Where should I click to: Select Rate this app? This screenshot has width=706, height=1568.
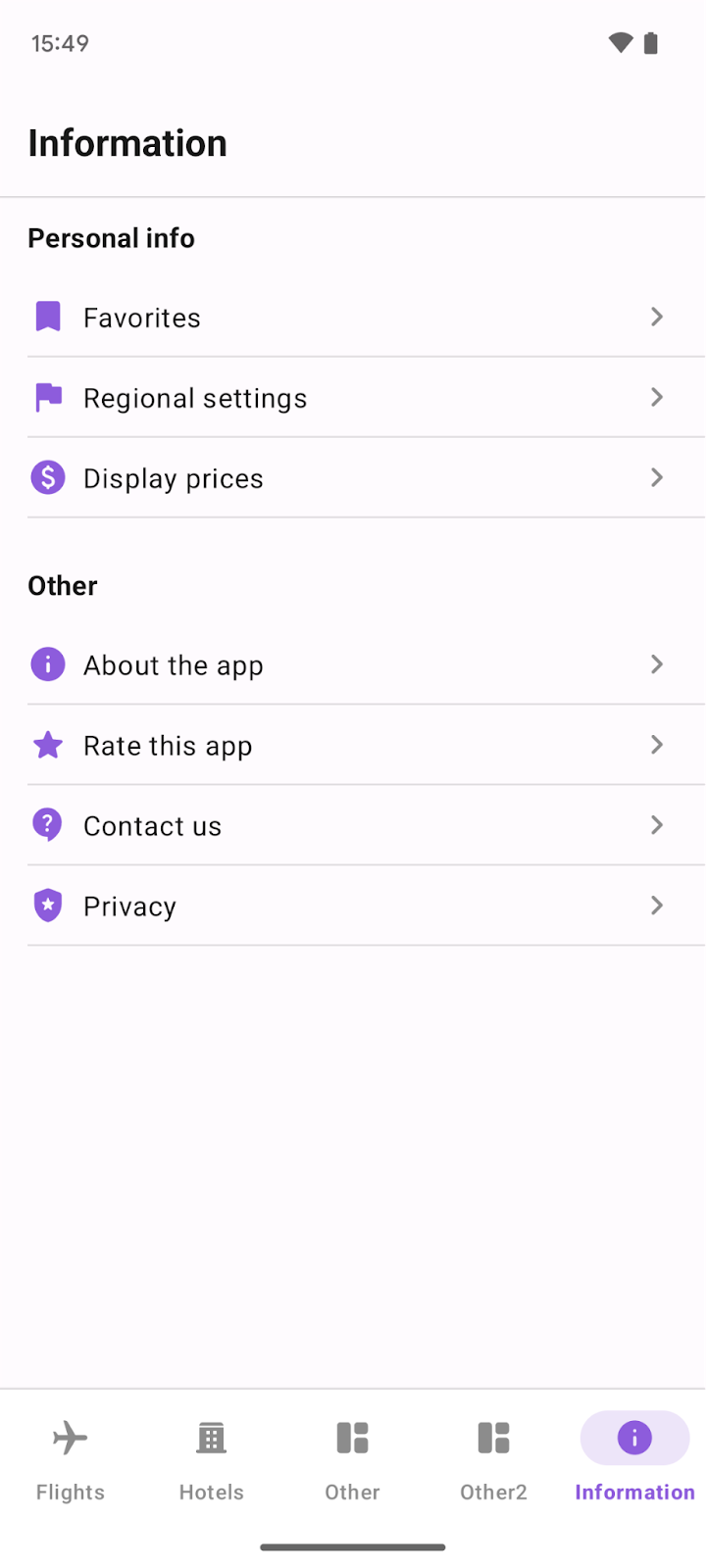pyautogui.click(x=353, y=745)
